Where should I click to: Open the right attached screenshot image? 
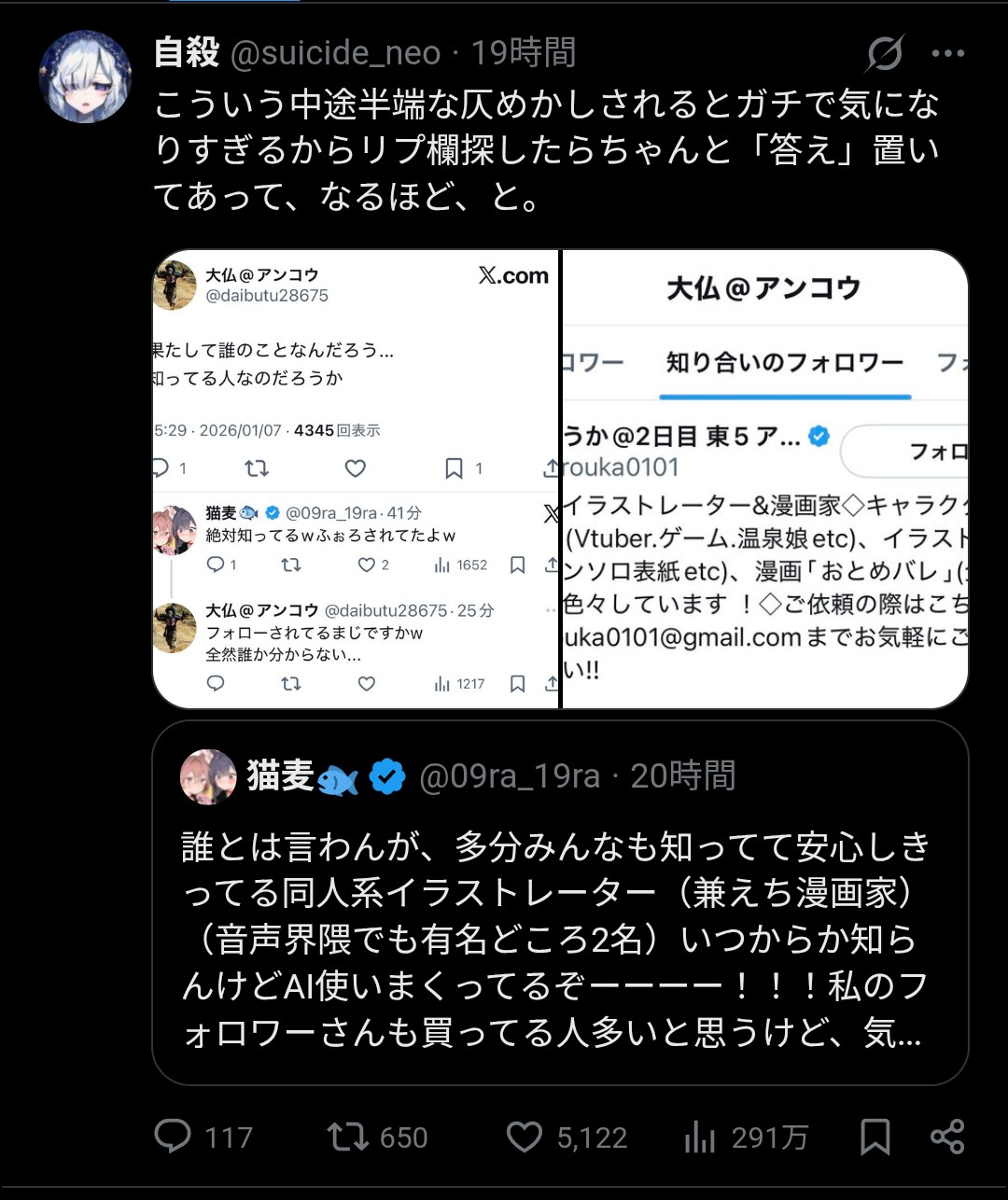pyautogui.click(x=764, y=479)
